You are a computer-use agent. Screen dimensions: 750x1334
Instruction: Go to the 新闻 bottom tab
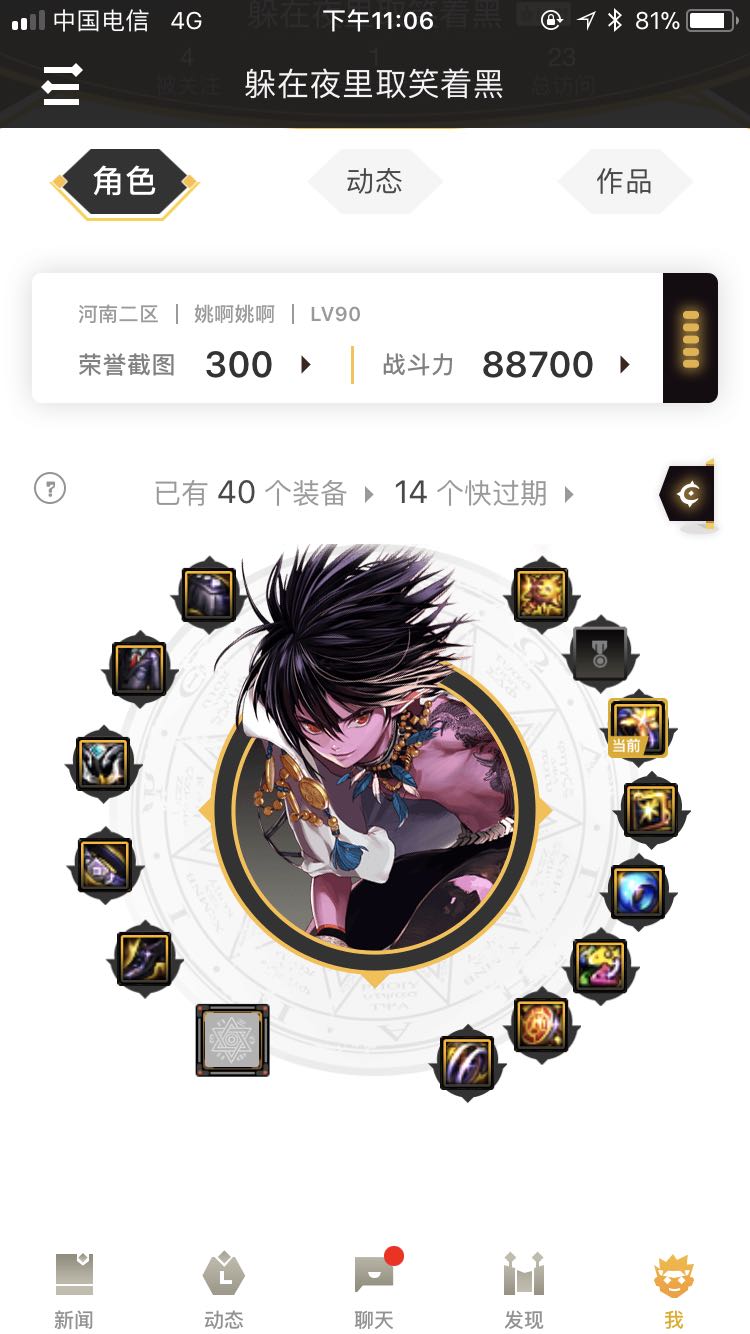pyautogui.click(x=74, y=1290)
